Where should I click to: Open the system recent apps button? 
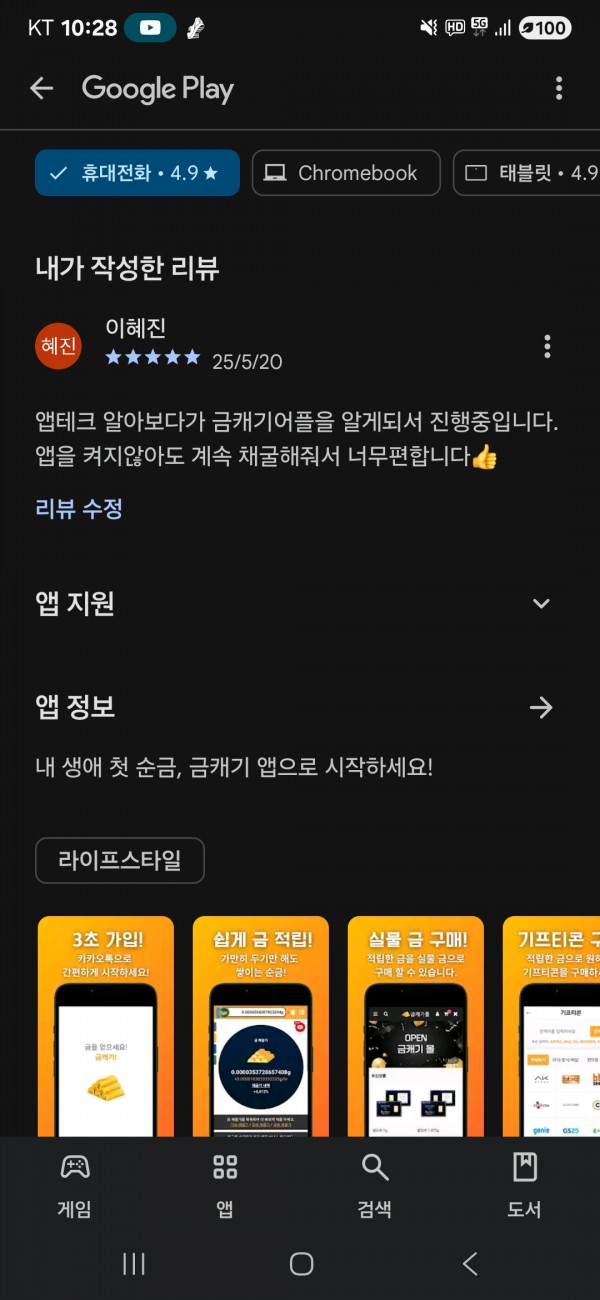click(134, 1264)
